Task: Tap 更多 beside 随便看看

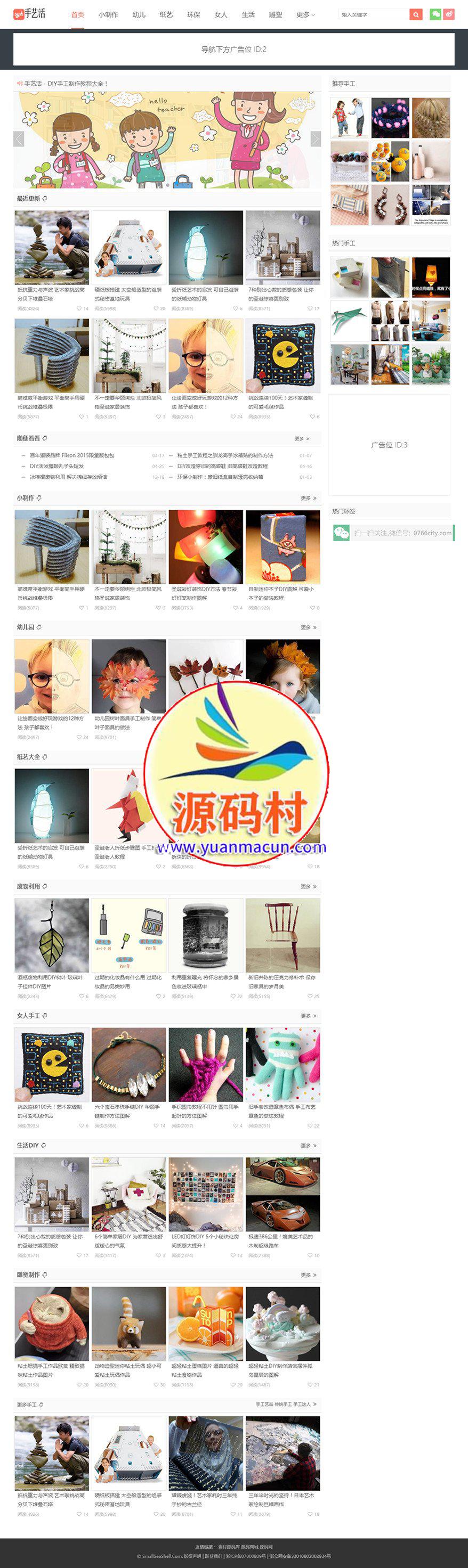Action: click(302, 438)
